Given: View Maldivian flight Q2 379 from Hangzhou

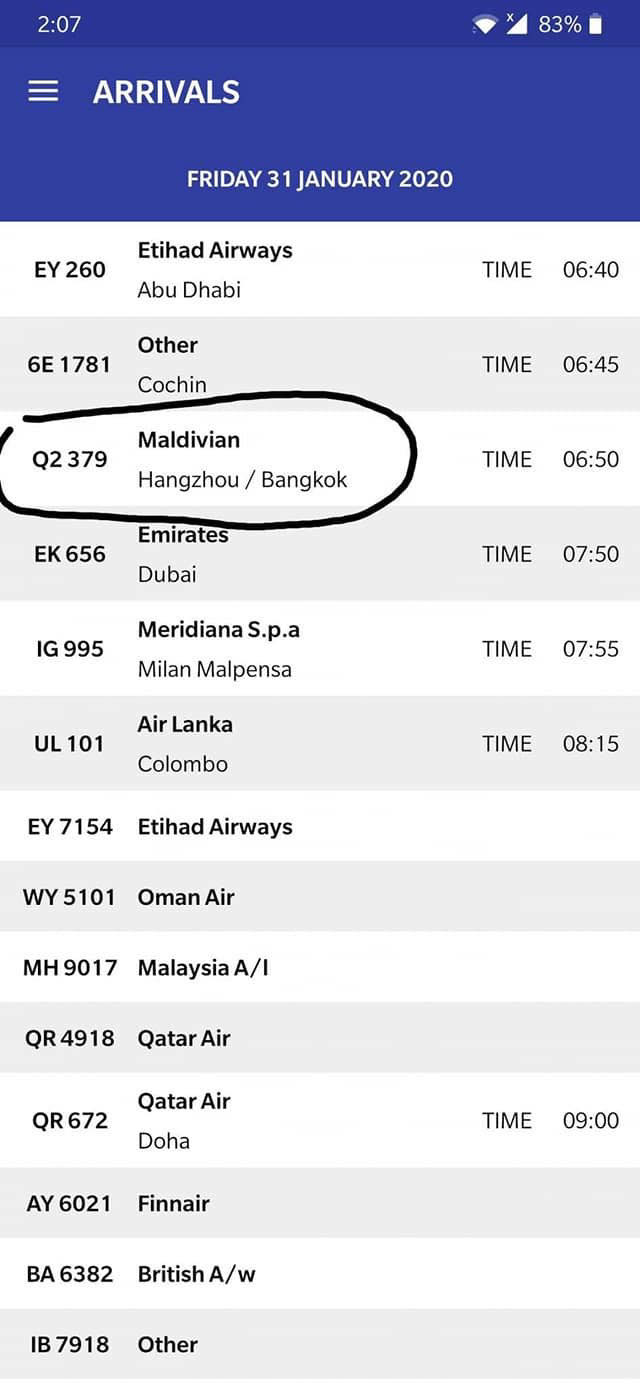Looking at the screenshot, I should pyautogui.click(x=320, y=459).
